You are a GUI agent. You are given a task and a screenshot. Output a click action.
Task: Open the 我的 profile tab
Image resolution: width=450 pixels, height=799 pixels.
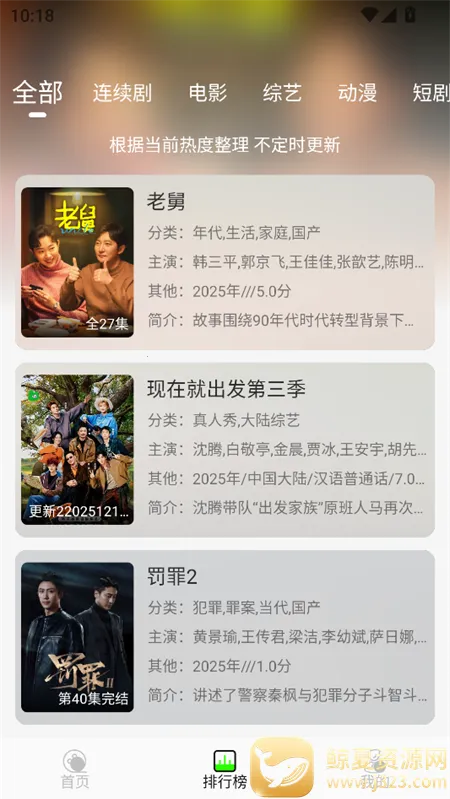coord(375,769)
